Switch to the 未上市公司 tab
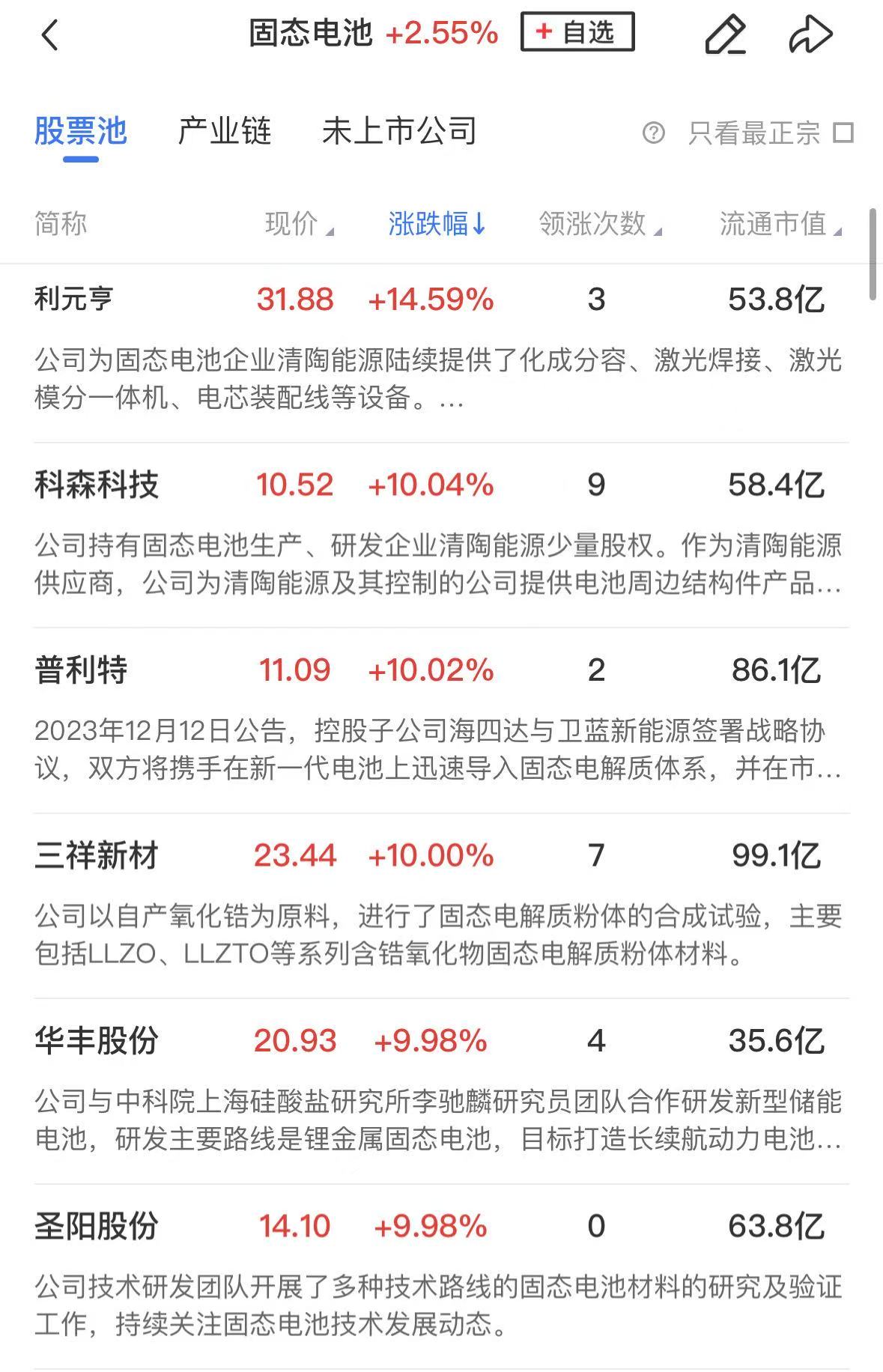 pyautogui.click(x=398, y=132)
